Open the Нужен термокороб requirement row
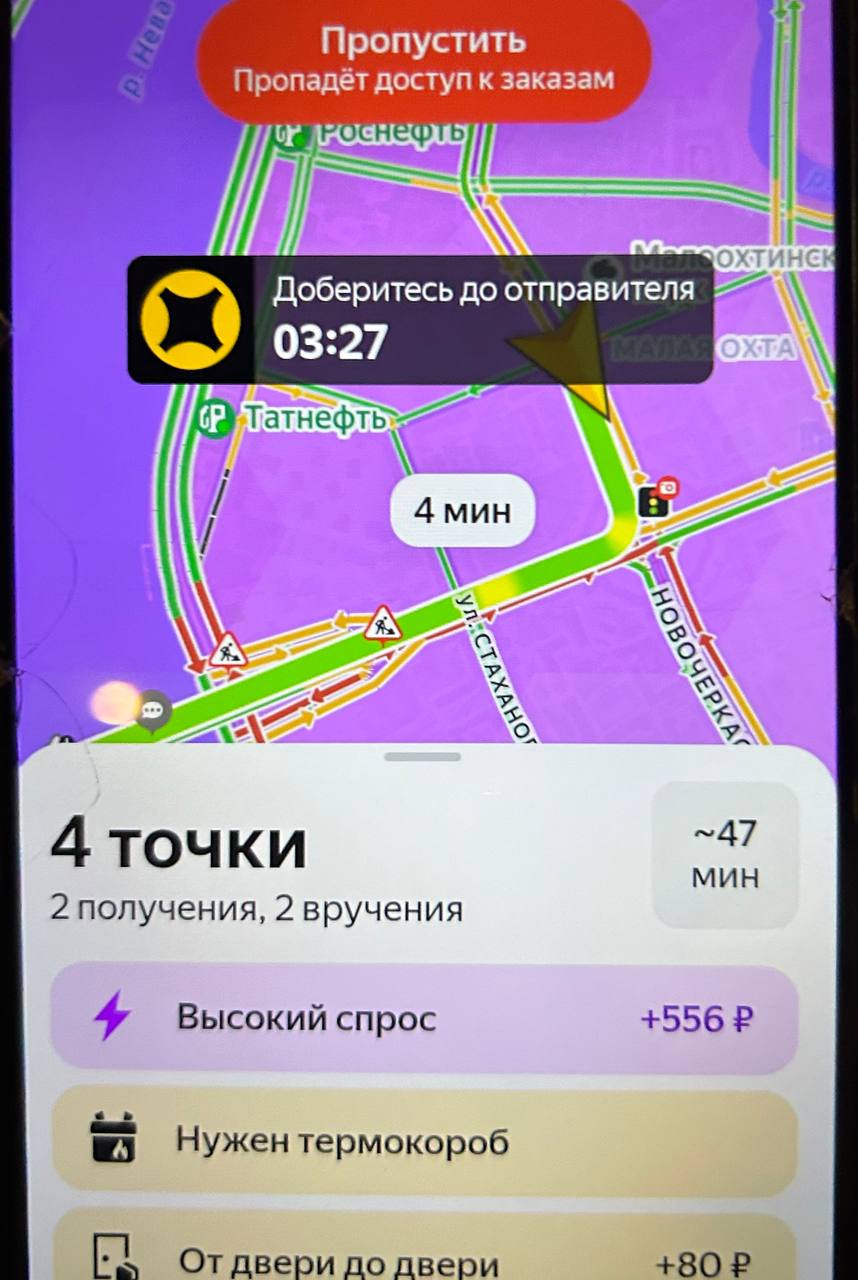Image resolution: width=858 pixels, height=1280 pixels. pyautogui.click(x=423, y=1141)
